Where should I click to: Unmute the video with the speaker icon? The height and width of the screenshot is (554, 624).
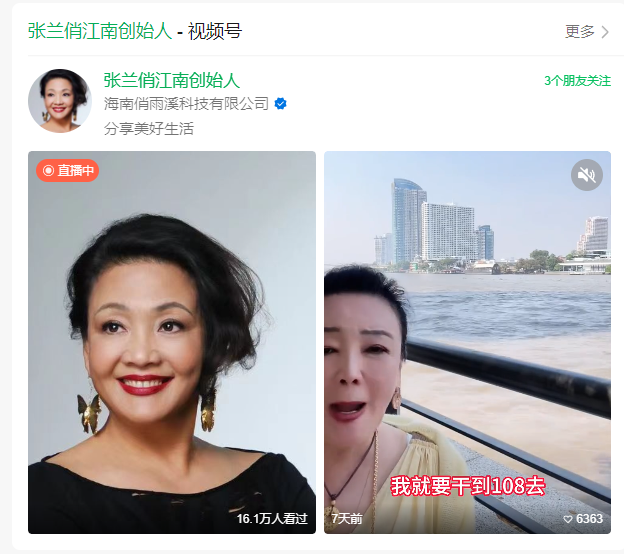[x=587, y=176]
